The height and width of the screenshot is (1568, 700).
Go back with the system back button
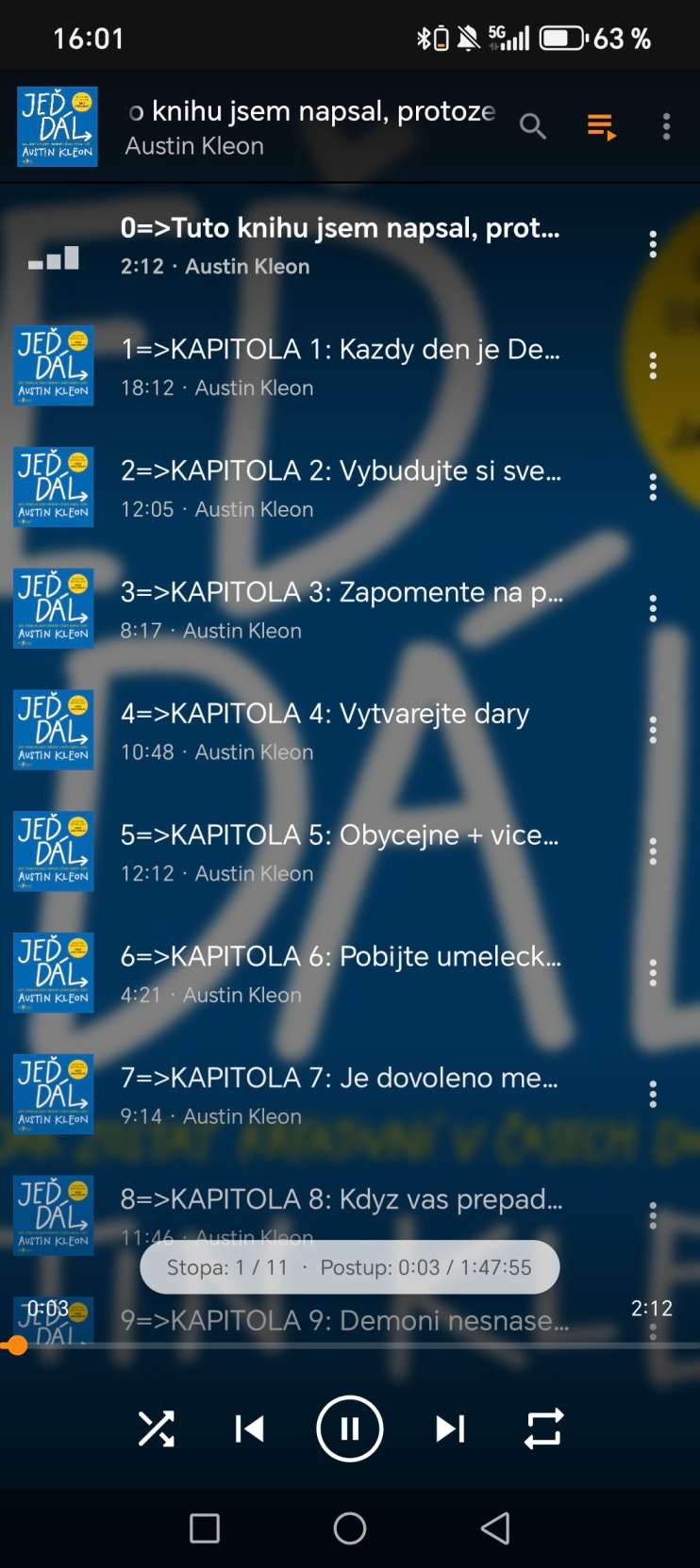(x=495, y=1528)
